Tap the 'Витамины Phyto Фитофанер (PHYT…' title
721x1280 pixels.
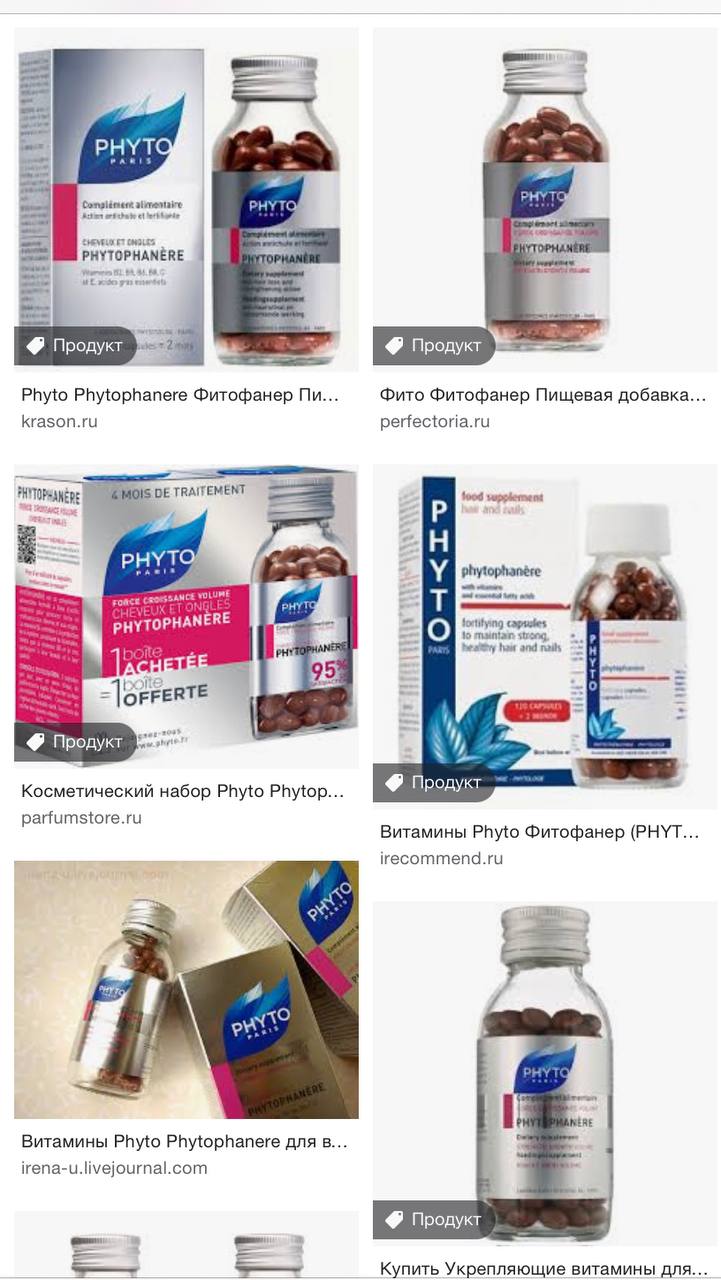coord(540,832)
